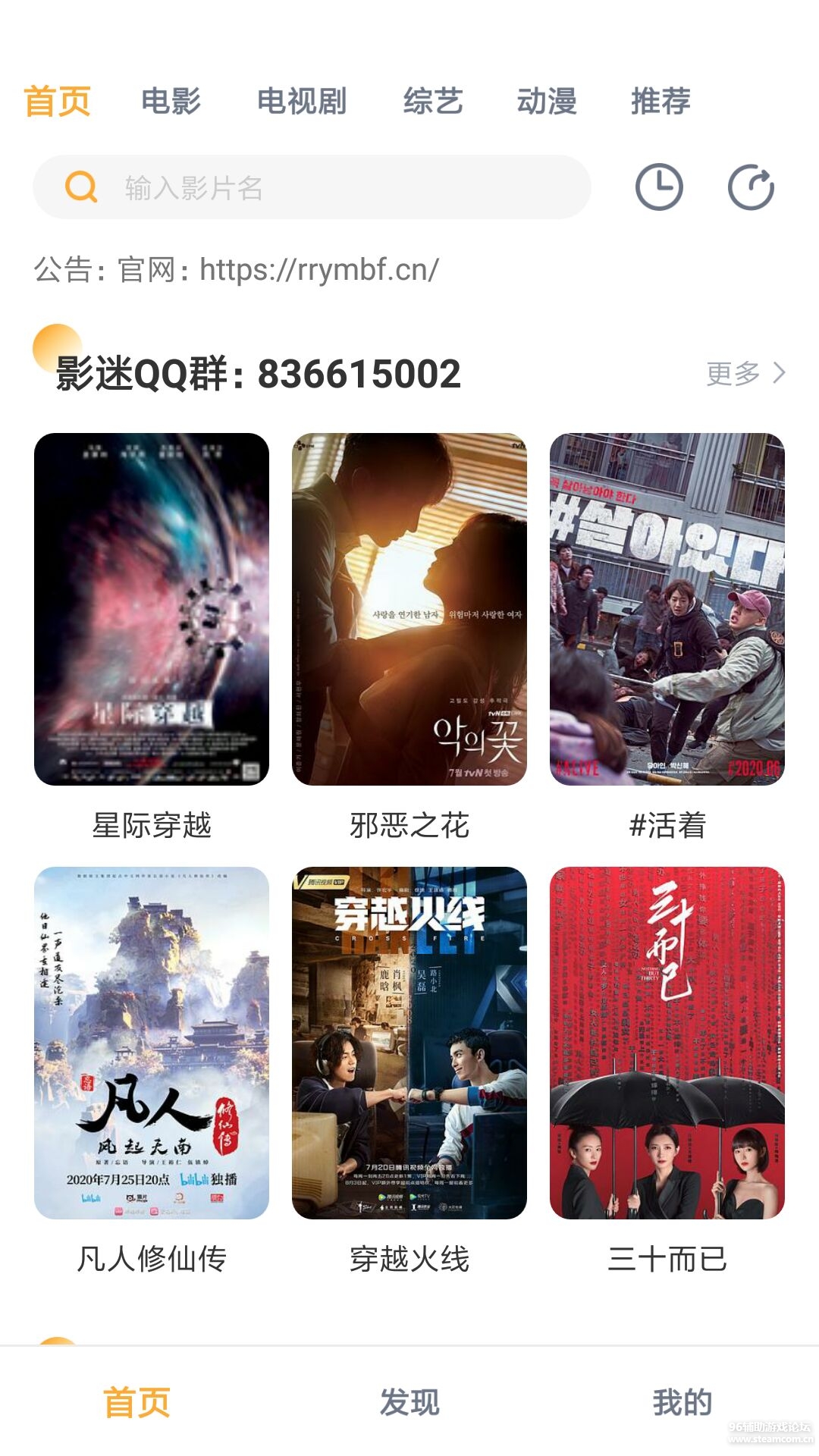Image resolution: width=819 pixels, height=1456 pixels.
Task: Select the 穿越火线 series card
Action: pyautogui.click(x=409, y=1043)
